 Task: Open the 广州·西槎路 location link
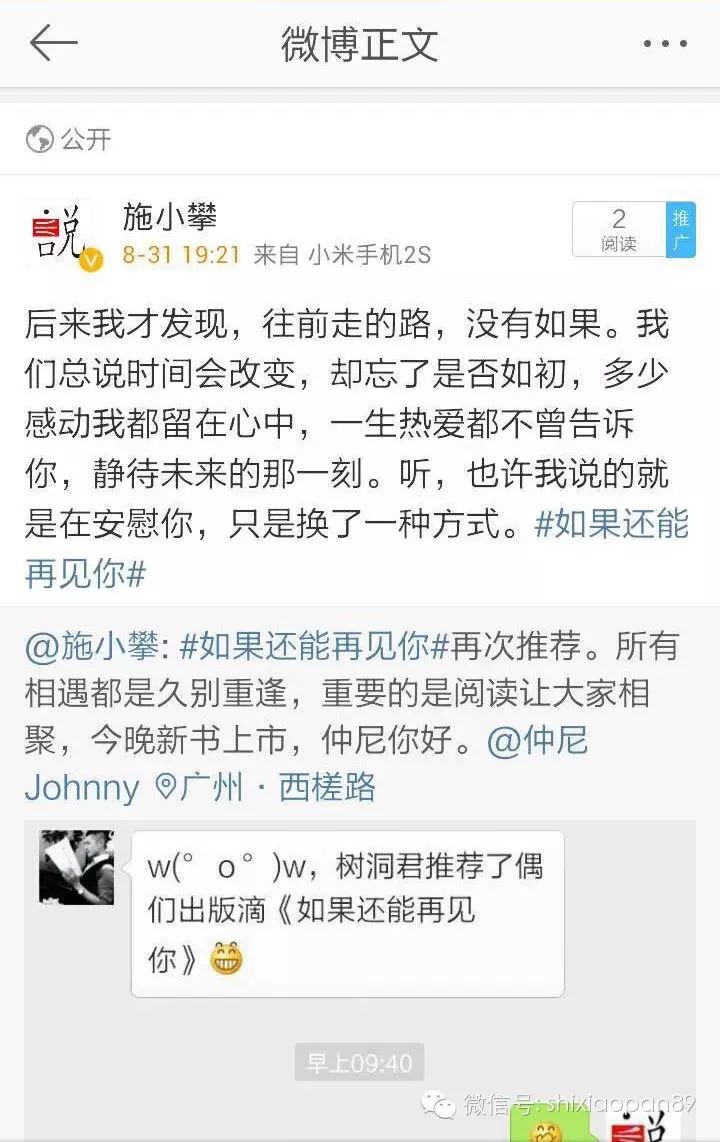tap(268, 787)
